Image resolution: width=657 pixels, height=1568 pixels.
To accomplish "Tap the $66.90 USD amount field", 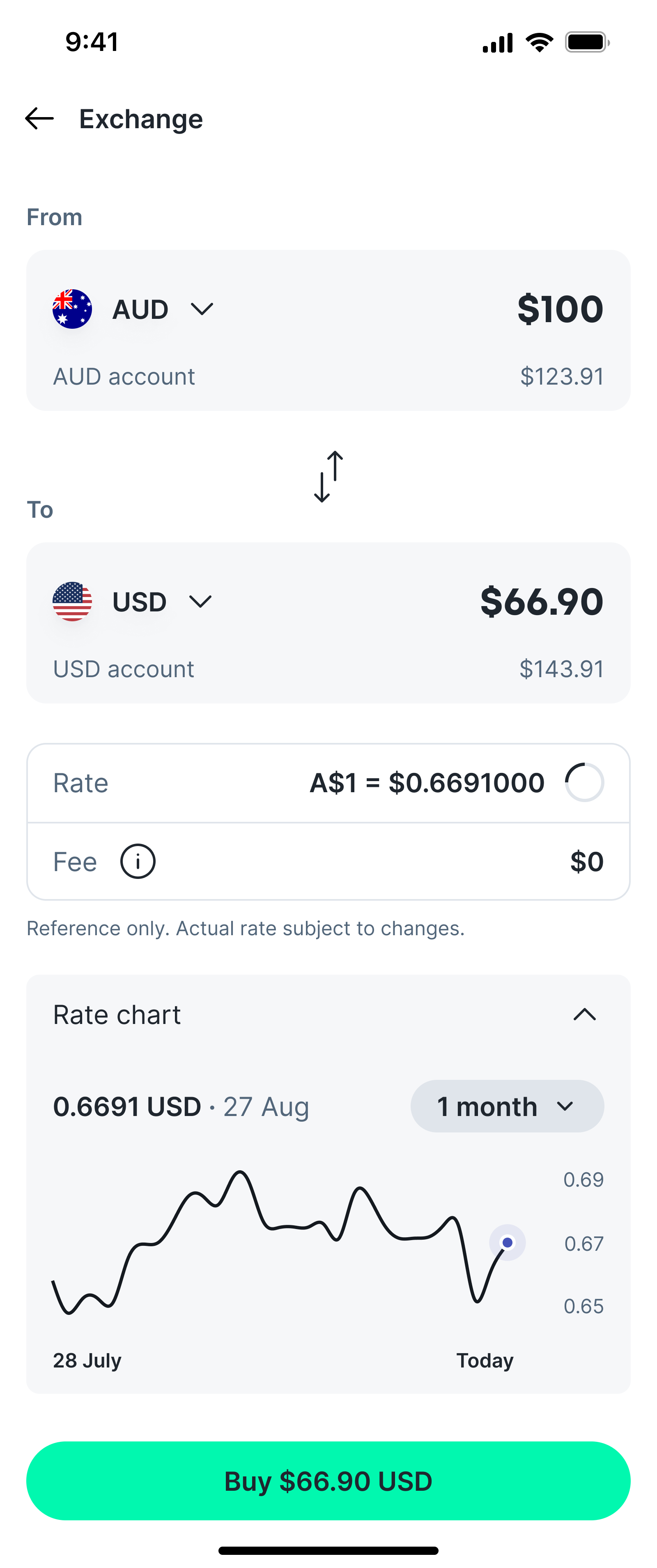I will 540,602.
